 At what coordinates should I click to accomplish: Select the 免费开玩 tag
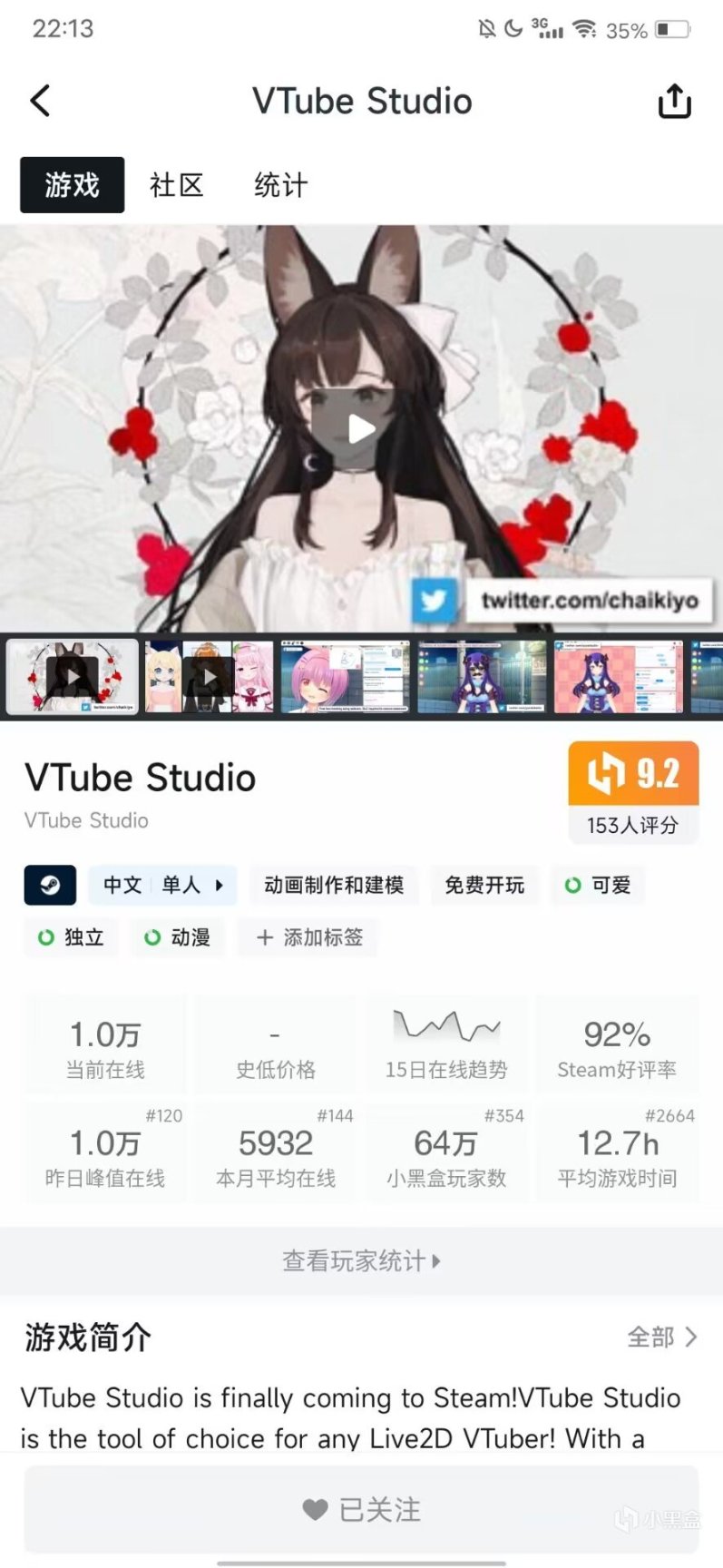click(484, 885)
